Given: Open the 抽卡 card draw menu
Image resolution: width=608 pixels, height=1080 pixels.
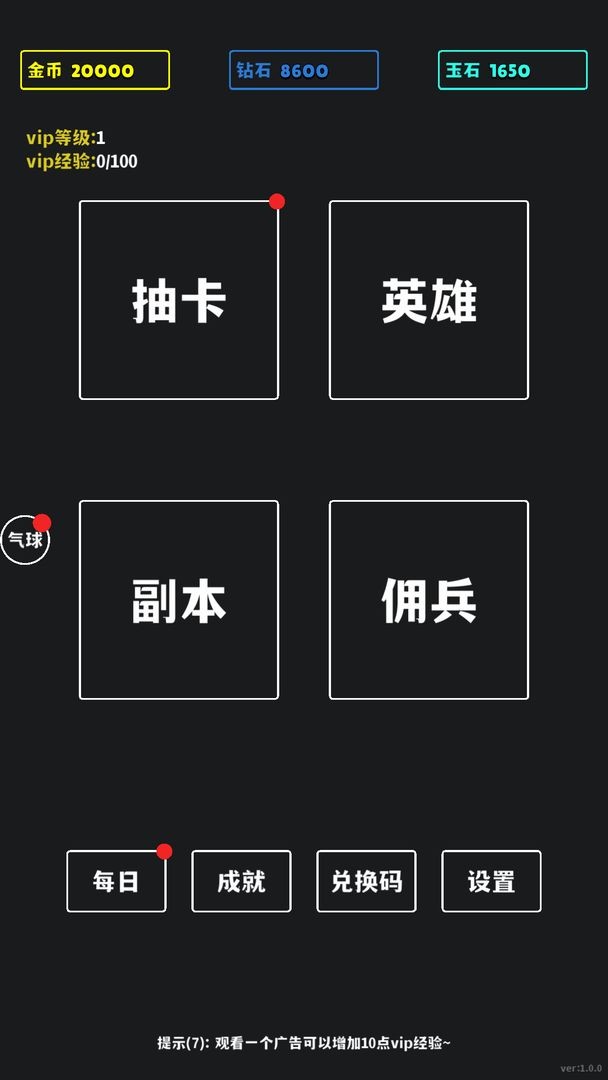Looking at the screenshot, I should tap(179, 300).
